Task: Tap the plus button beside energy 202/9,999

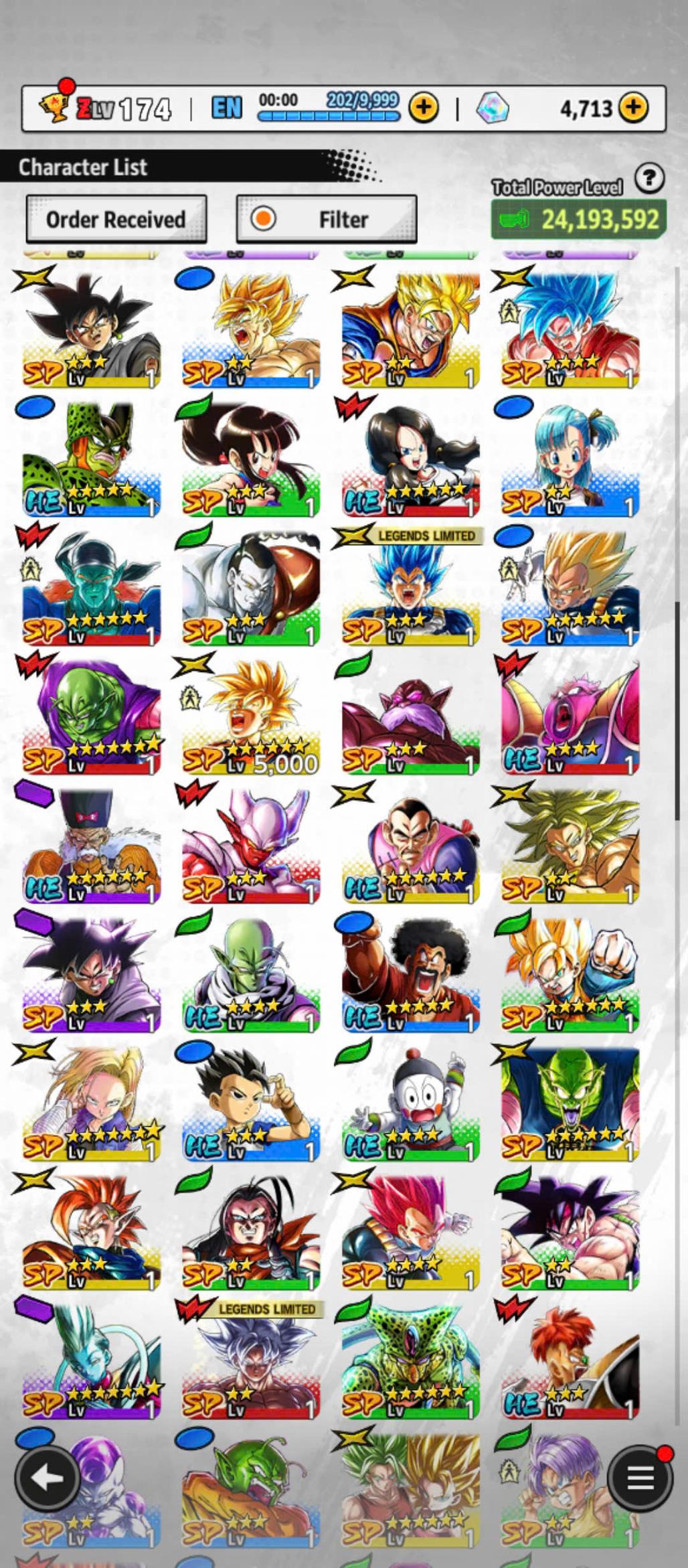Action: (x=423, y=107)
